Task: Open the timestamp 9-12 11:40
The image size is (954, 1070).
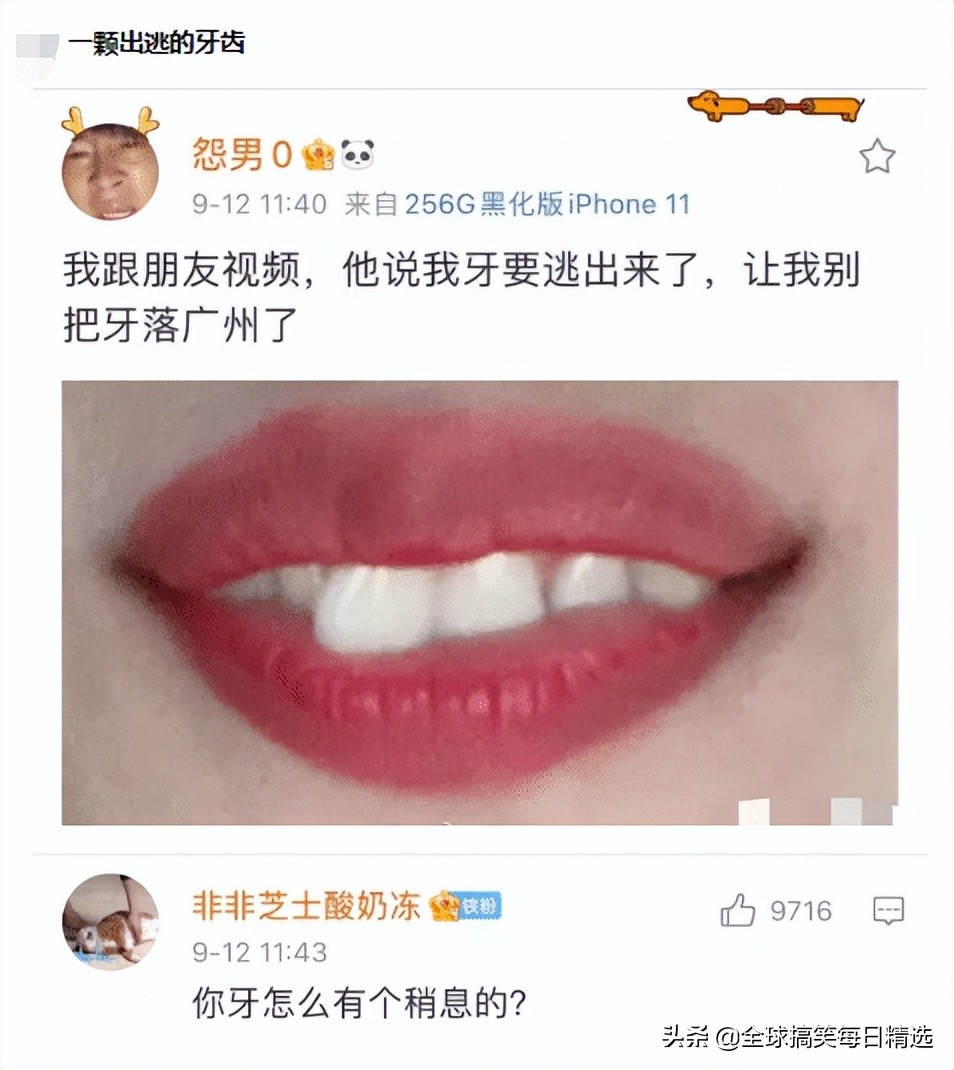Action: [x=258, y=205]
